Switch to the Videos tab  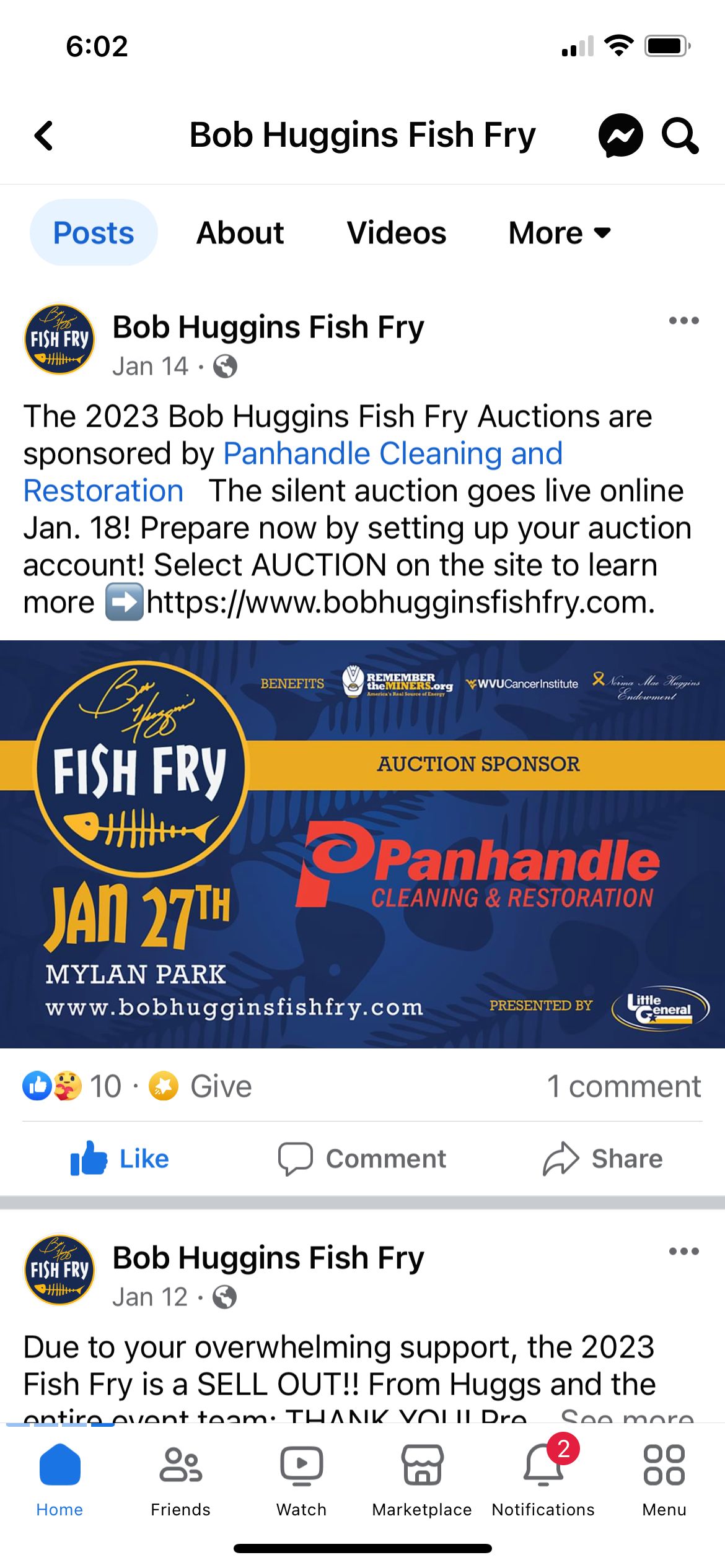396,233
